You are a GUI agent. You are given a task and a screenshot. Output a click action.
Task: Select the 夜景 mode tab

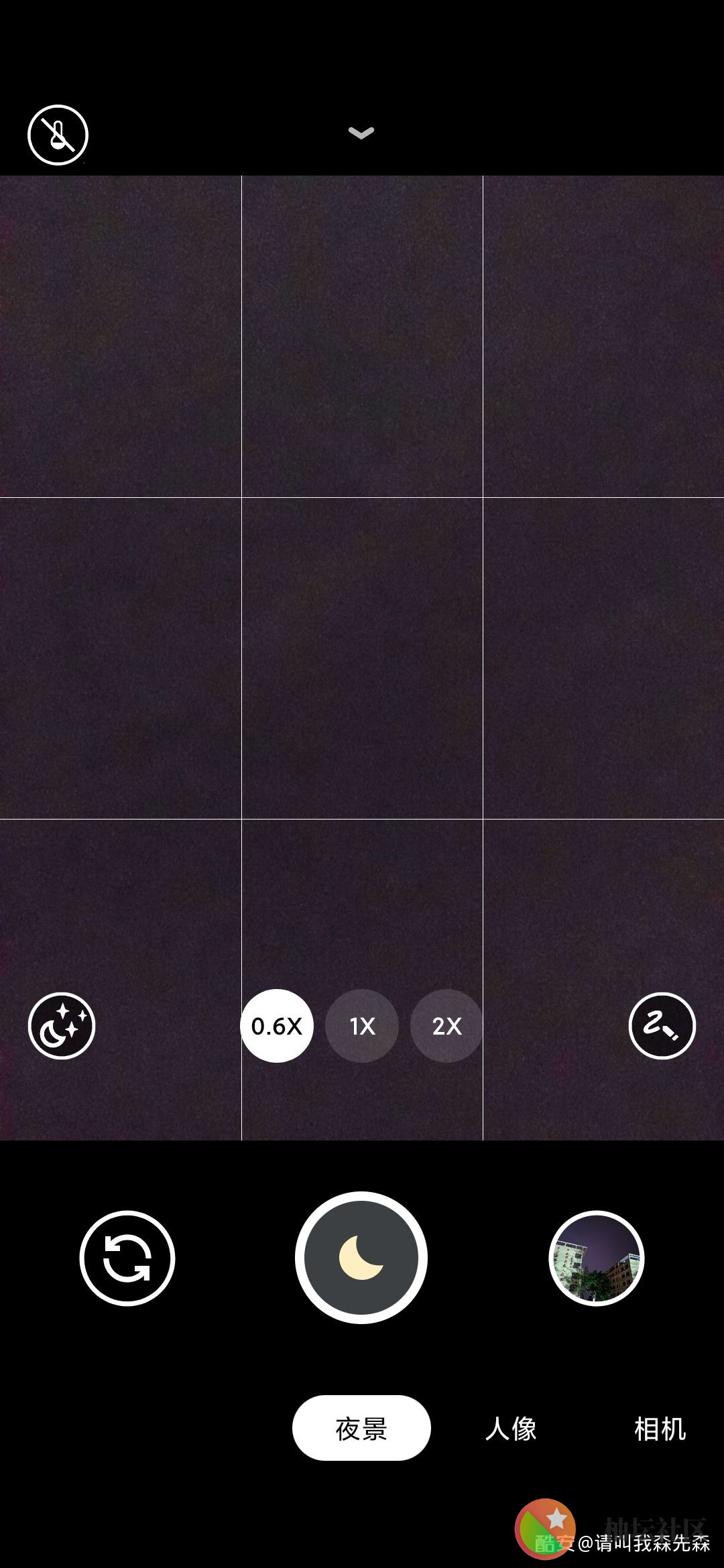click(x=361, y=1428)
